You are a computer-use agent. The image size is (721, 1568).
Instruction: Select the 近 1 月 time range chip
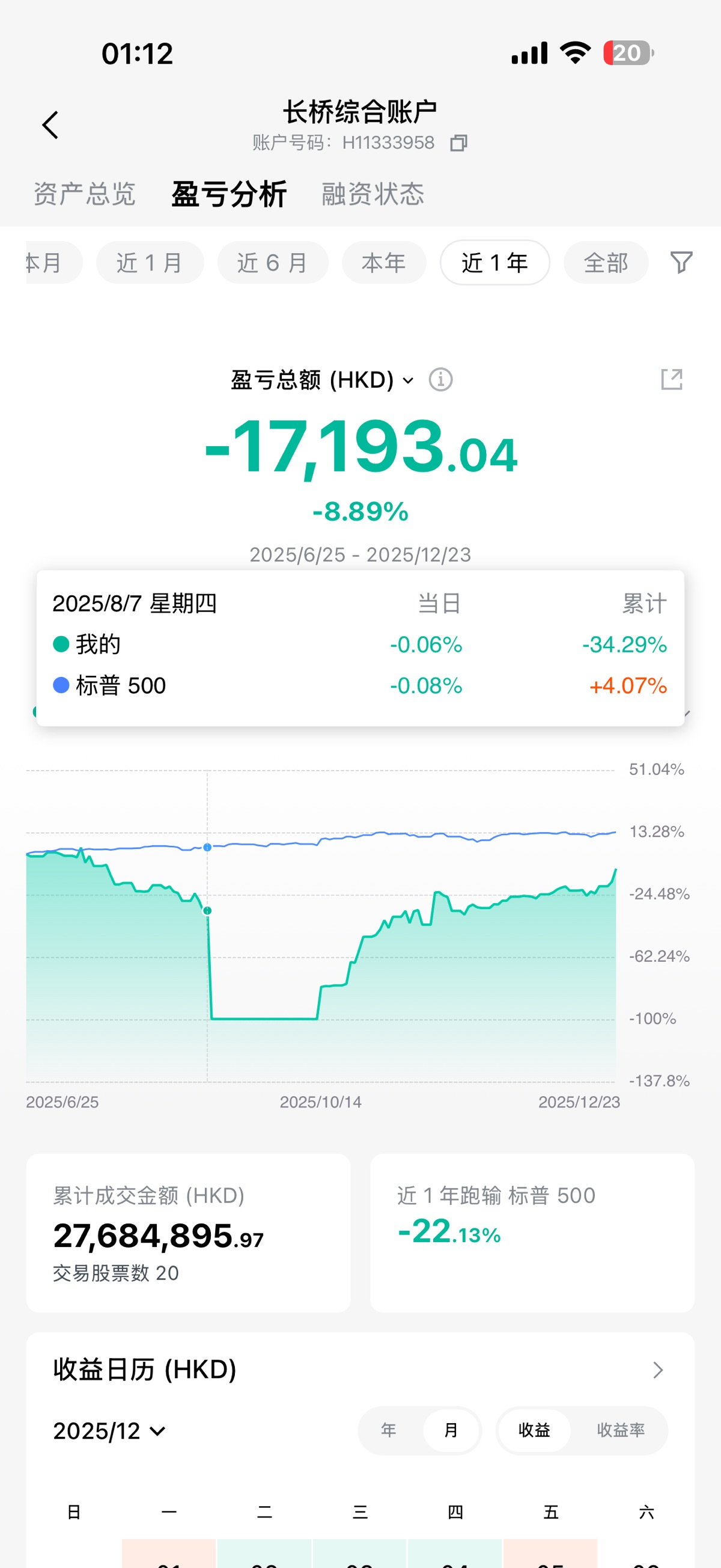point(150,263)
